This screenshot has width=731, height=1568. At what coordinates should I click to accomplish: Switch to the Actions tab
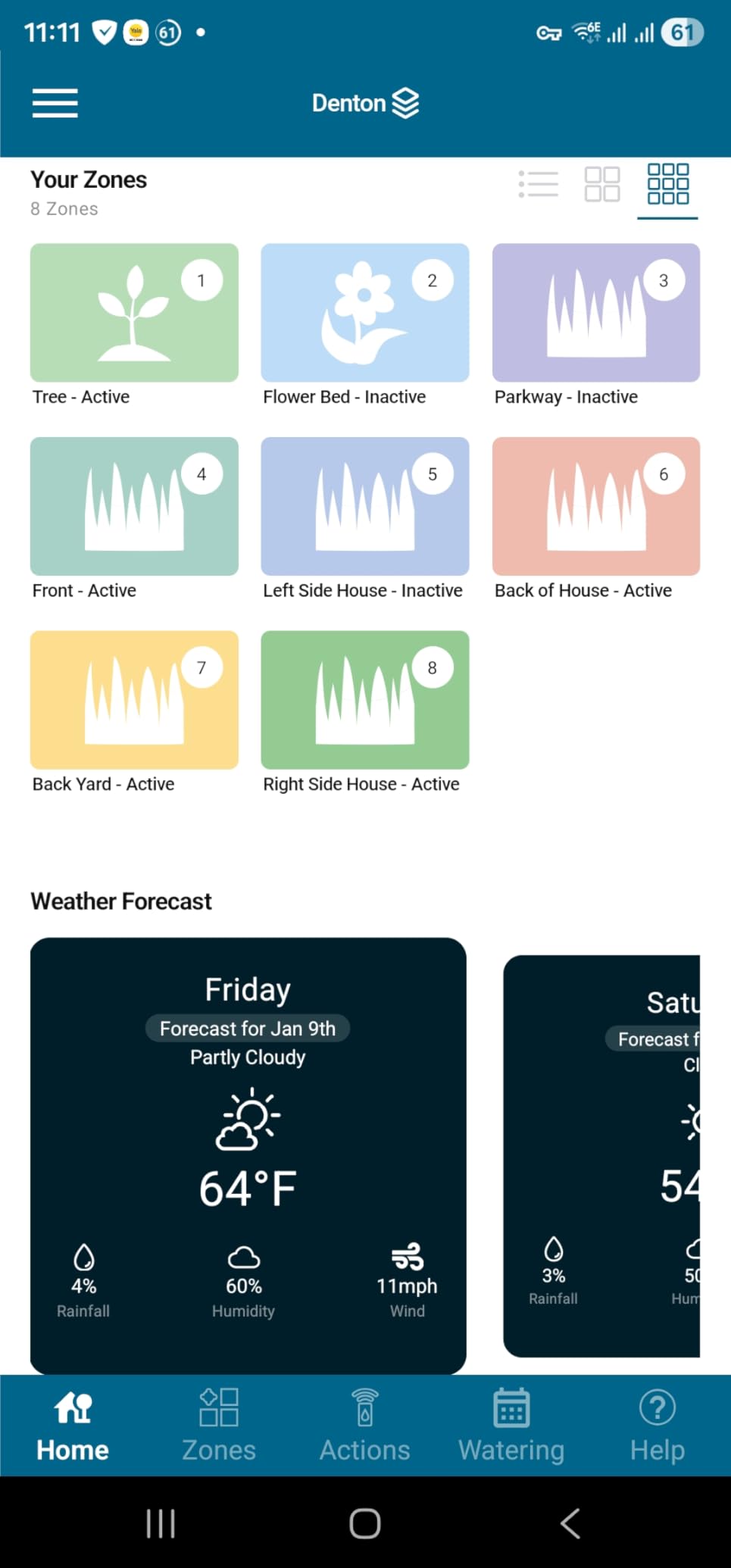365,1425
